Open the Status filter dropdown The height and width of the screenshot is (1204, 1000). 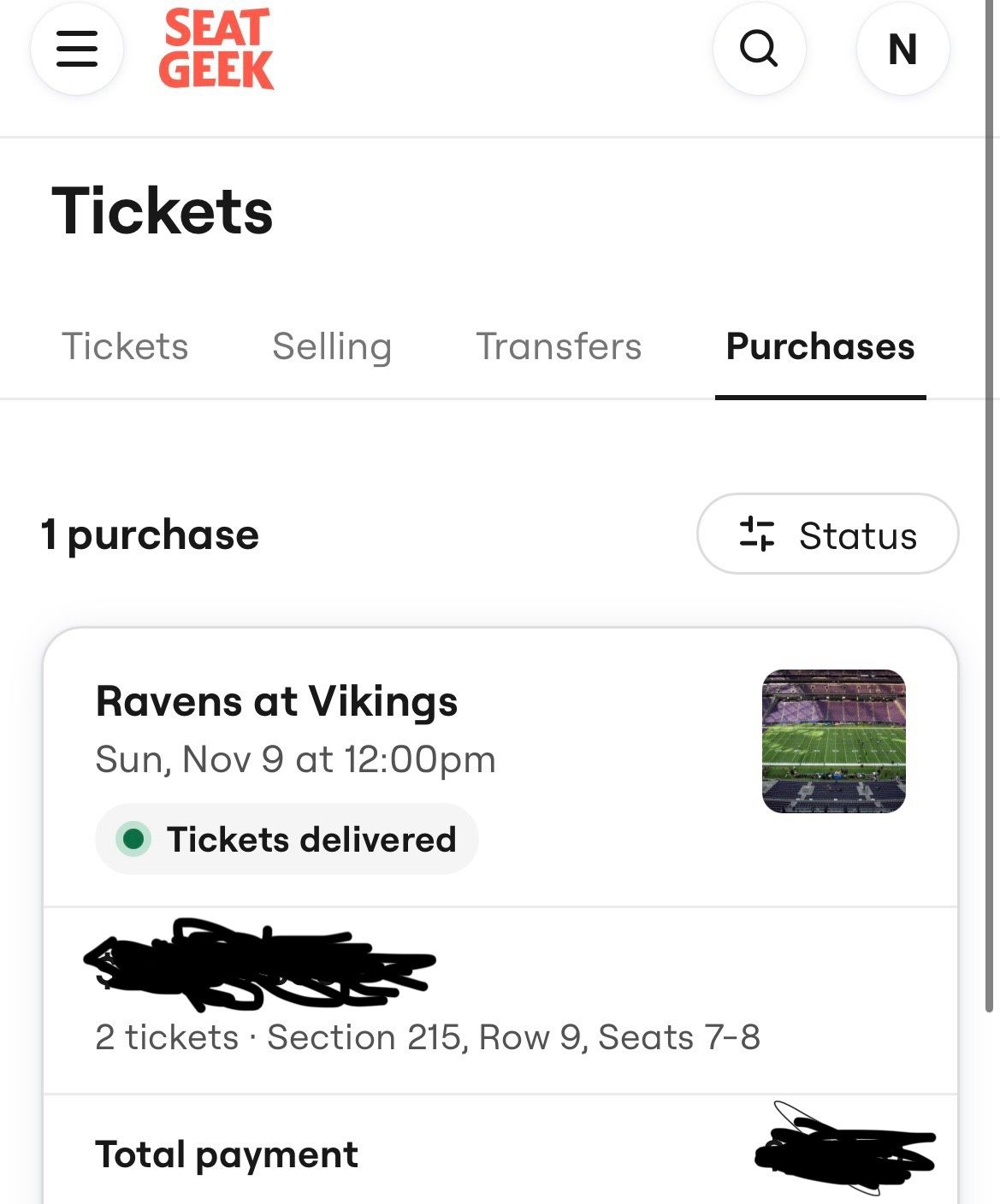(x=827, y=534)
